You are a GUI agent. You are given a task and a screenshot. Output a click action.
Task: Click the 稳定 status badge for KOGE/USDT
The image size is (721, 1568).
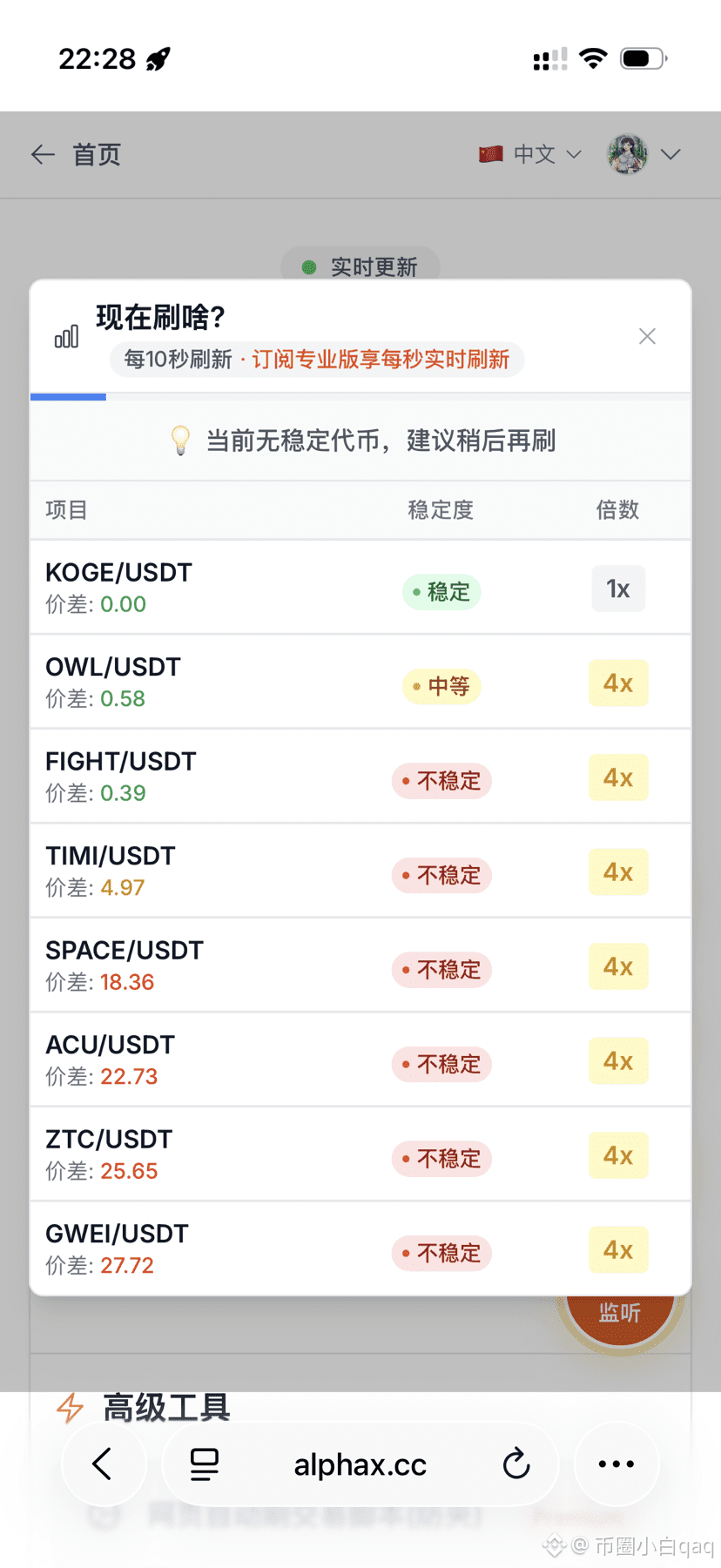click(441, 591)
